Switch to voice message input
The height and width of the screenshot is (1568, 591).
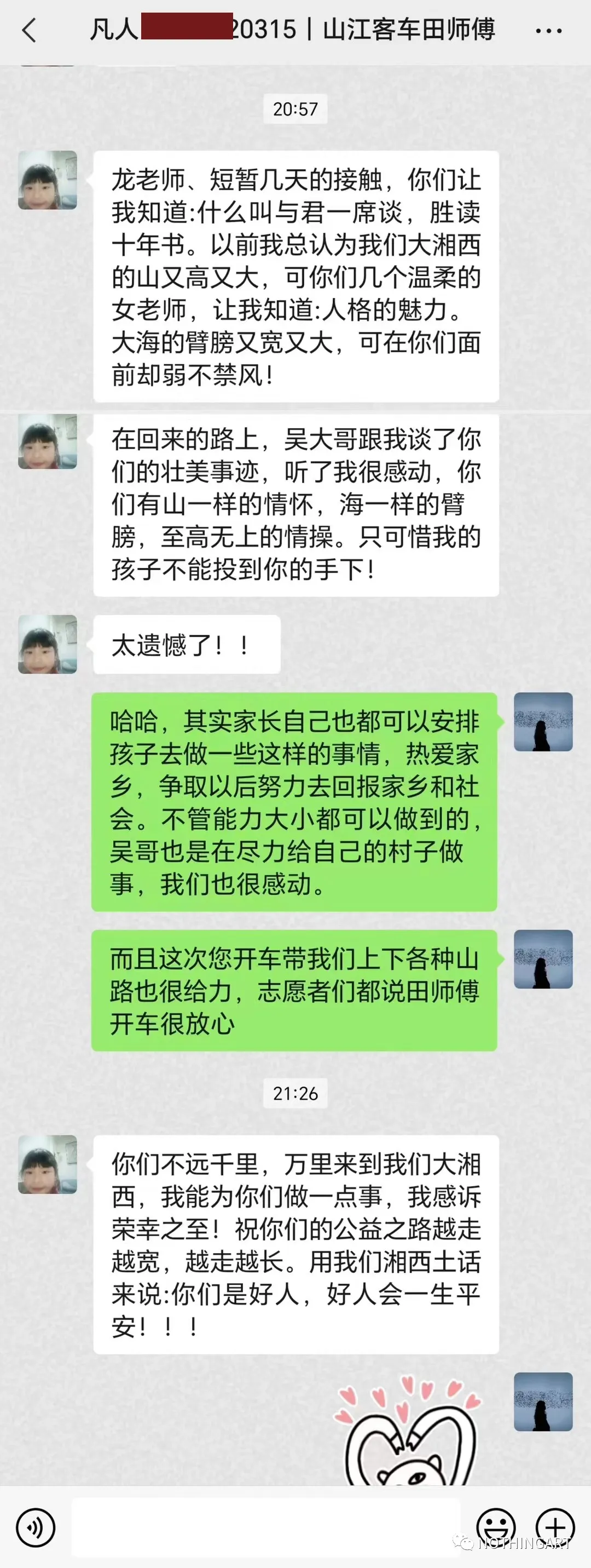tap(35, 1526)
